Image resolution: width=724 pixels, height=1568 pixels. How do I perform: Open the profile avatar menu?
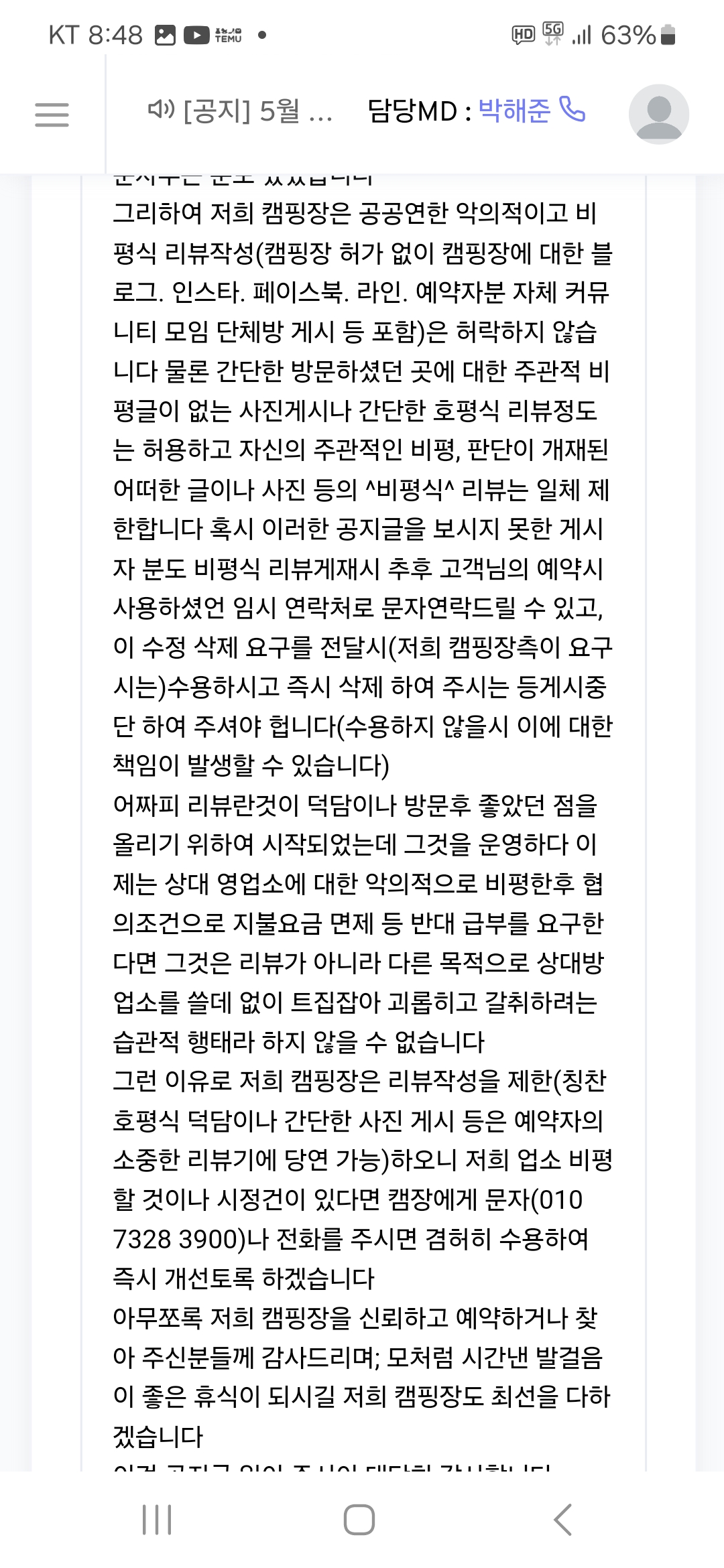[658, 115]
